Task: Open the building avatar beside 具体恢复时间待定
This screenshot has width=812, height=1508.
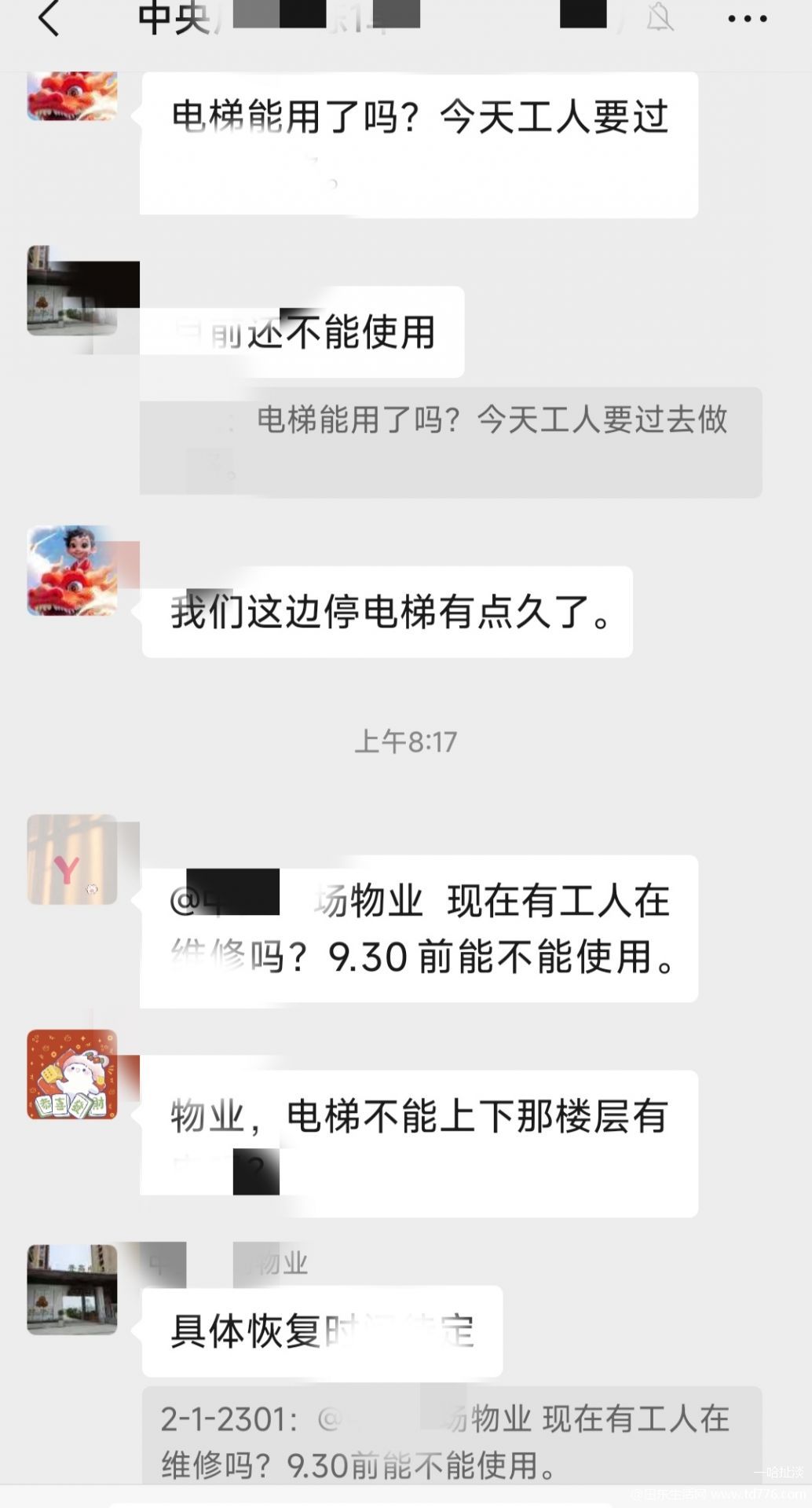Action: [72, 1290]
